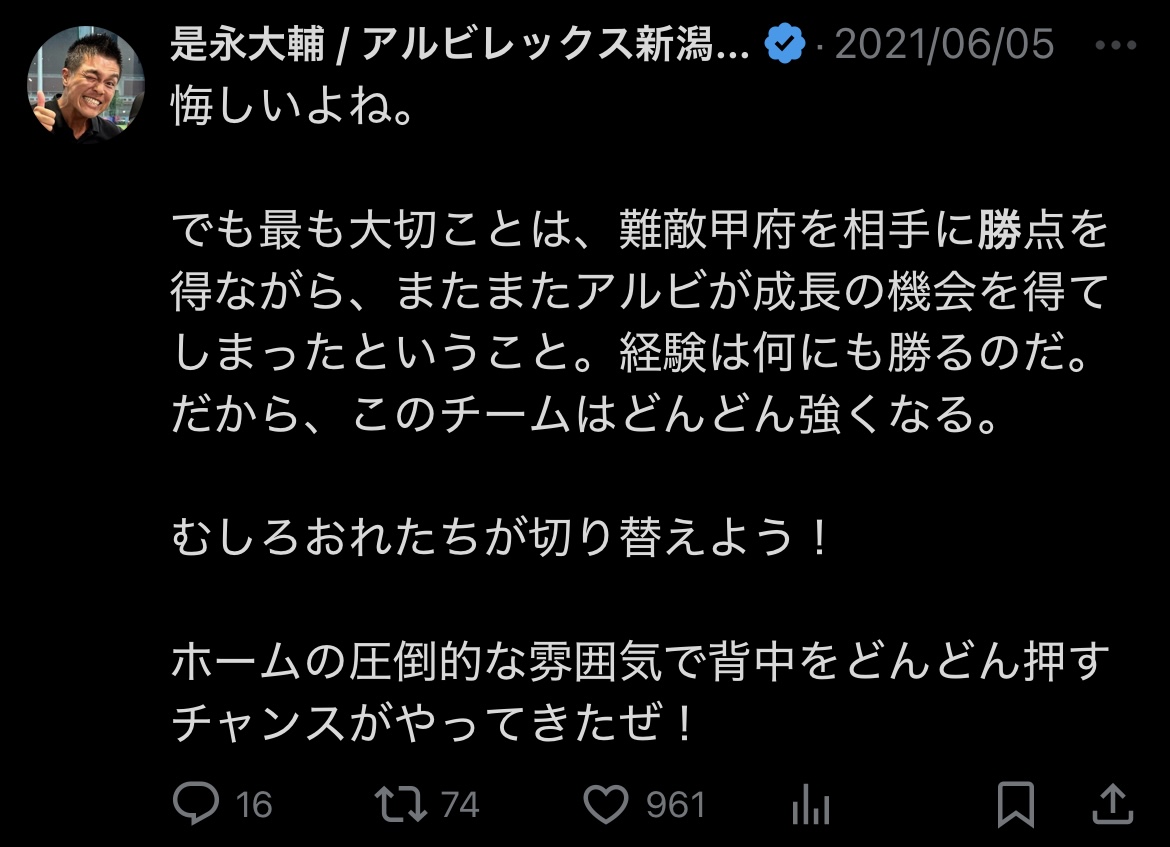Image resolution: width=1170 pixels, height=847 pixels.
Task: Like the tweet from 是永大輔
Action: pos(606,804)
